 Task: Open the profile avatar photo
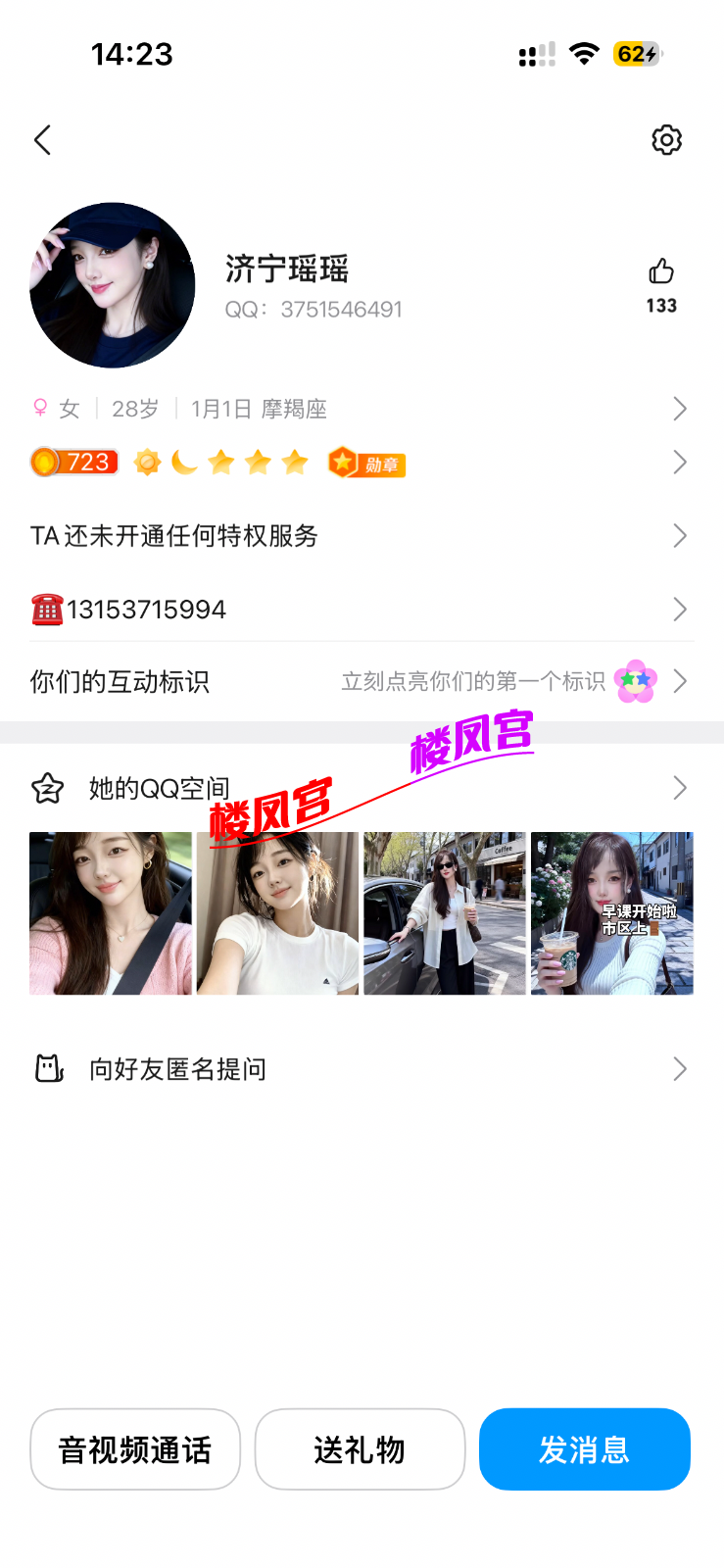point(113,285)
